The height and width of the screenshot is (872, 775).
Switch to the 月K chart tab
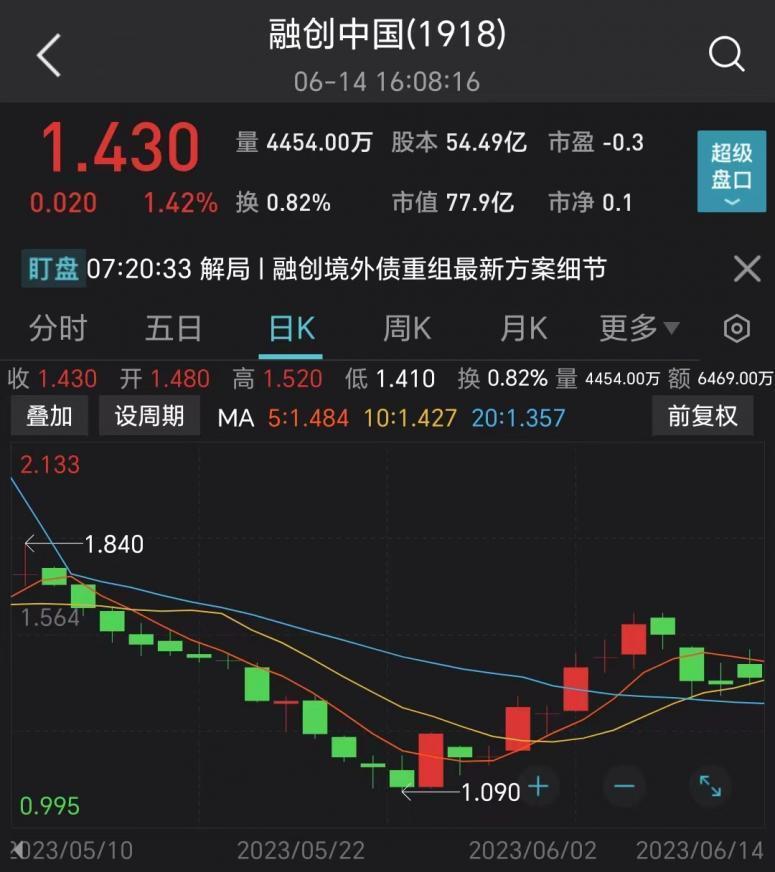(x=524, y=328)
